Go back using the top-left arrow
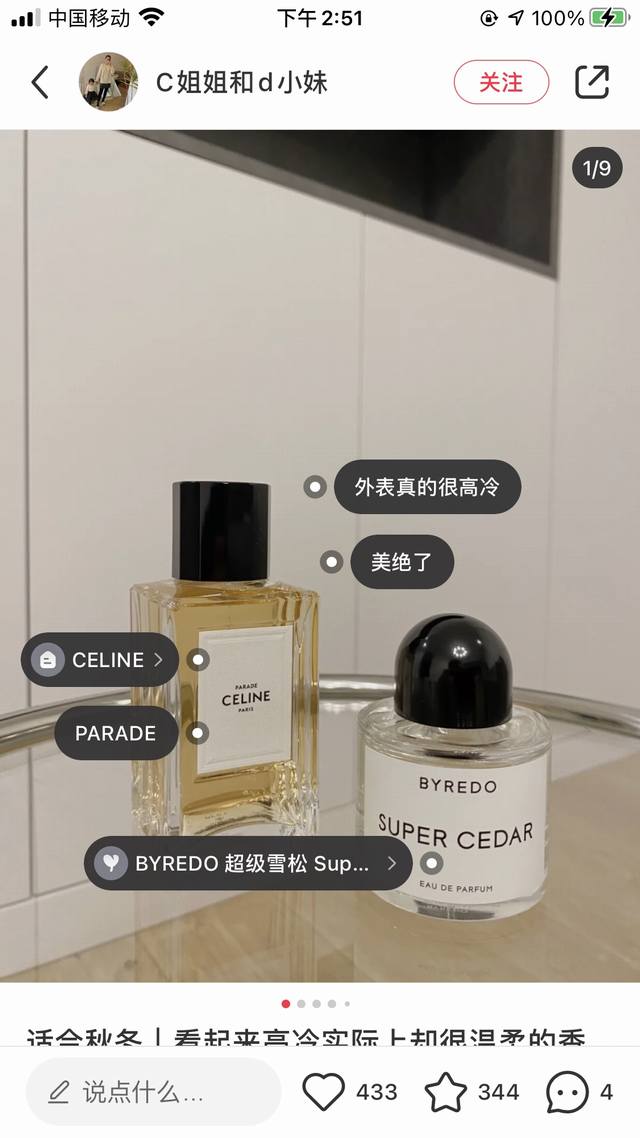Screen dimensions: 640x1138 click(x=40, y=82)
